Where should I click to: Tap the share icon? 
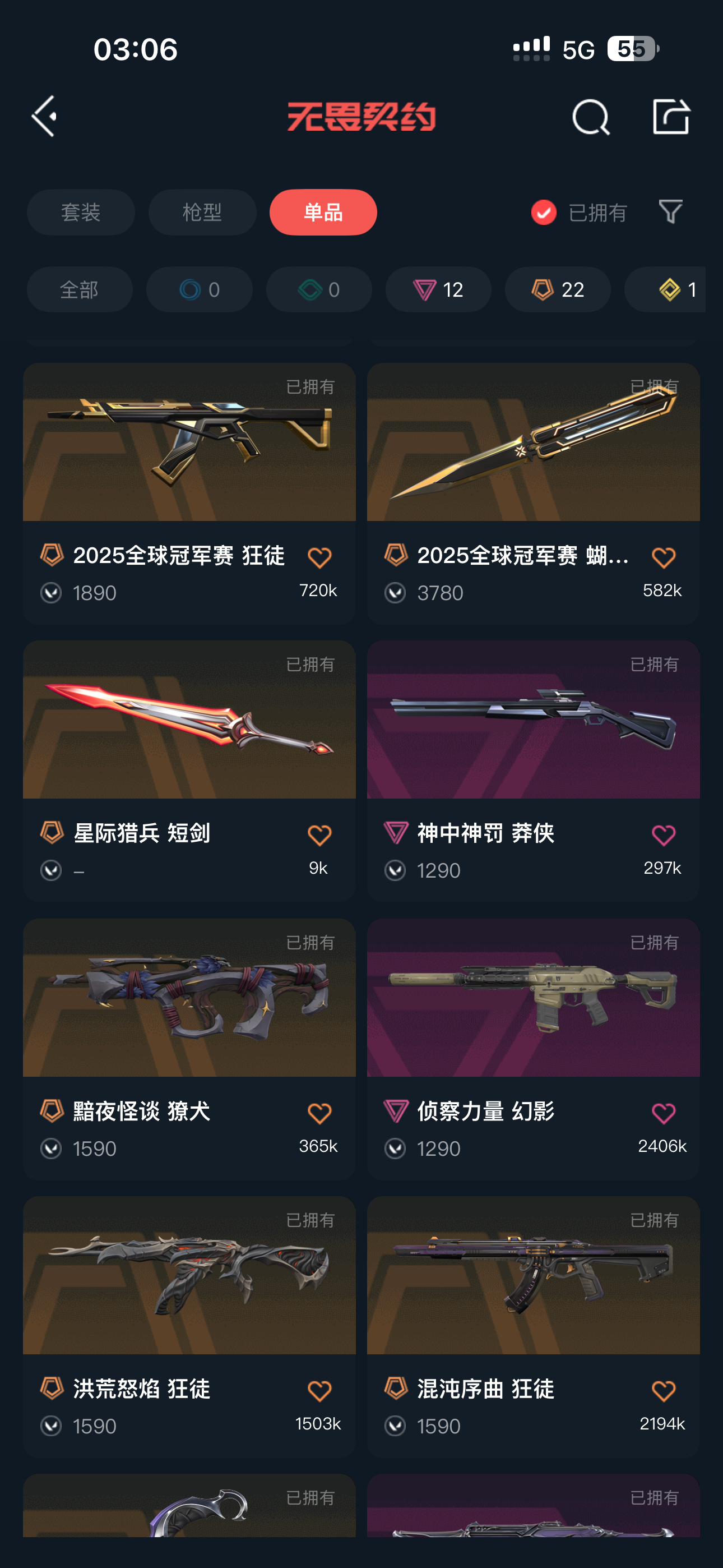pyautogui.click(x=671, y=116)
